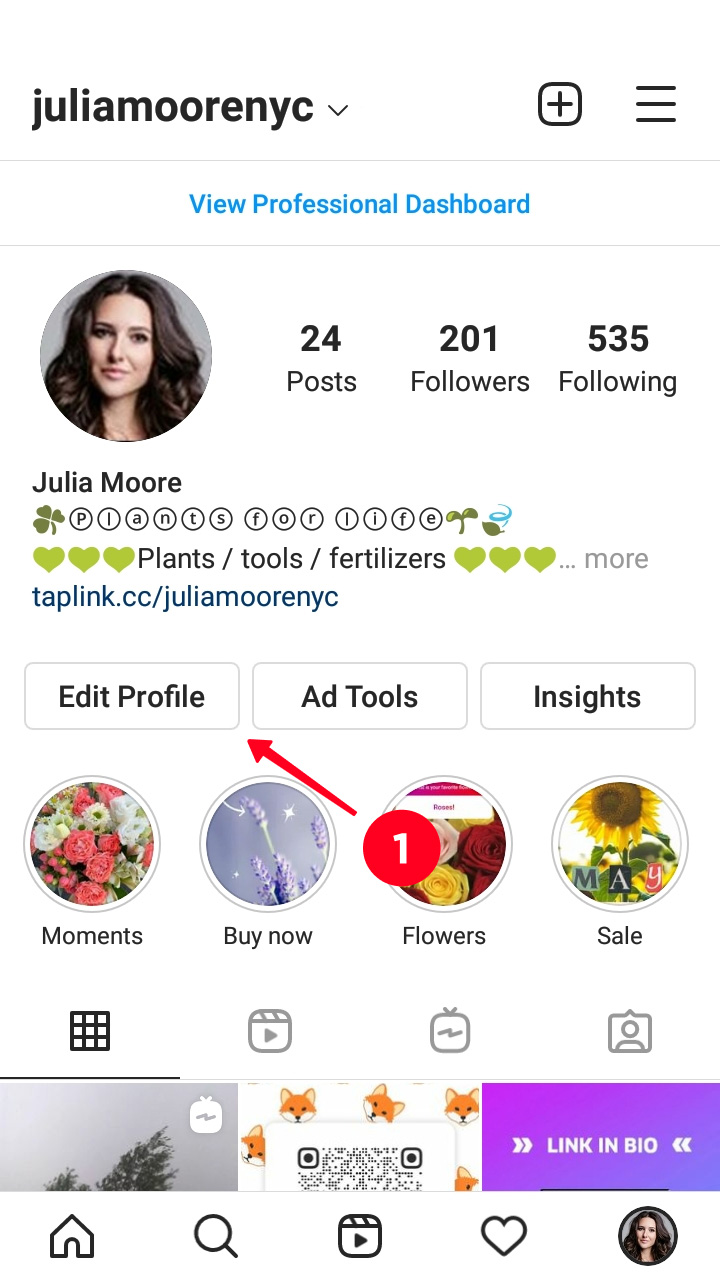This screenshot has height=1280, width=720.
Task: Open the hamburger menu
Action: [x=656, y=104]
